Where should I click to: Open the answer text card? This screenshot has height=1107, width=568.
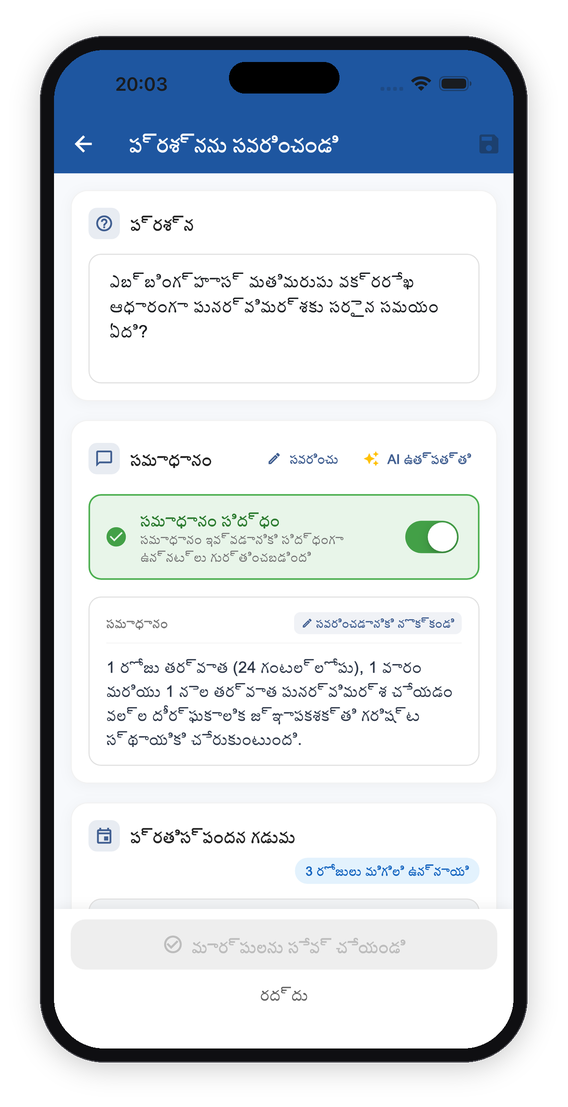tap(284, 681)
